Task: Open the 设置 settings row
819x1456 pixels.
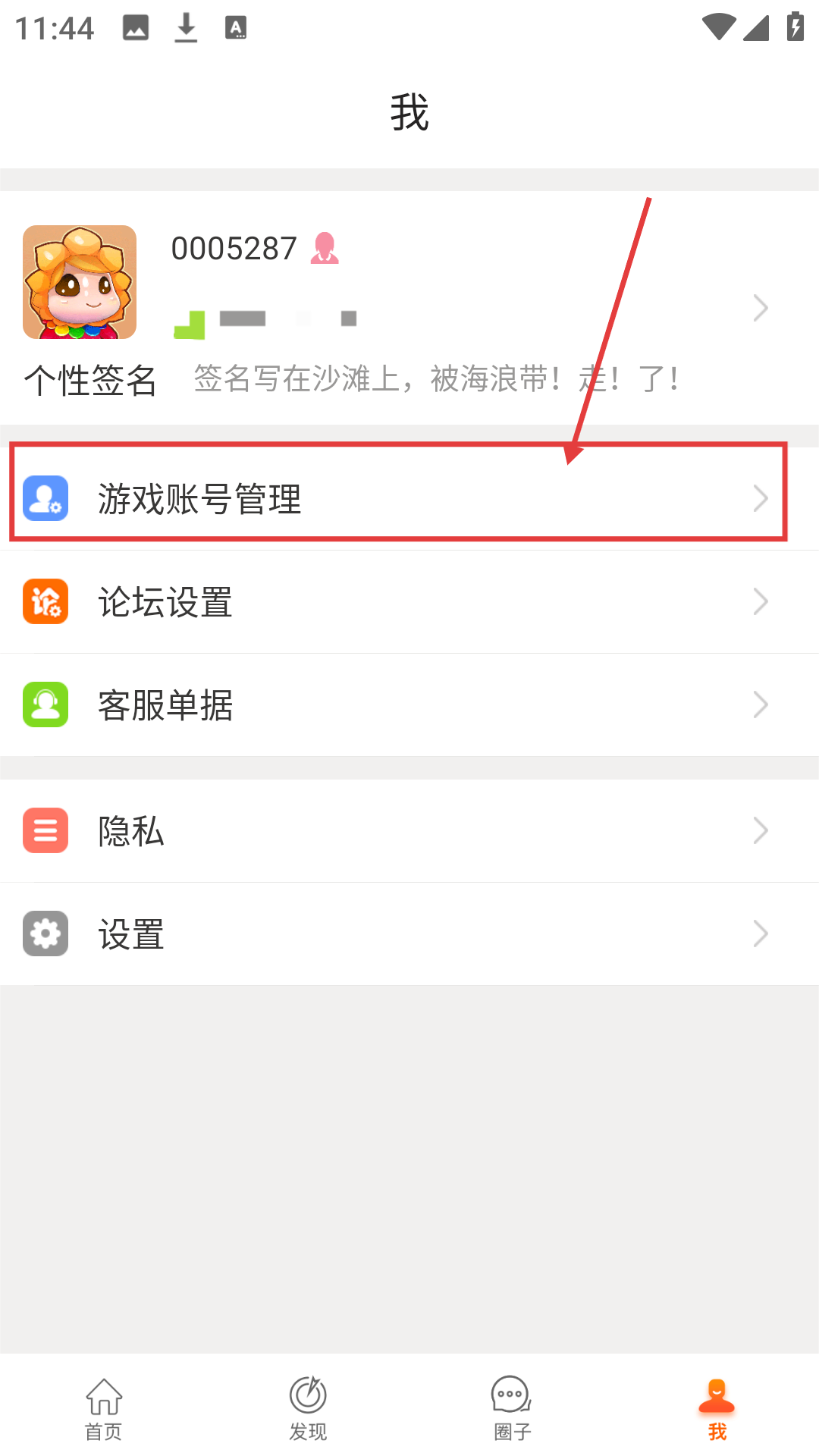Action: click(409, 934)
